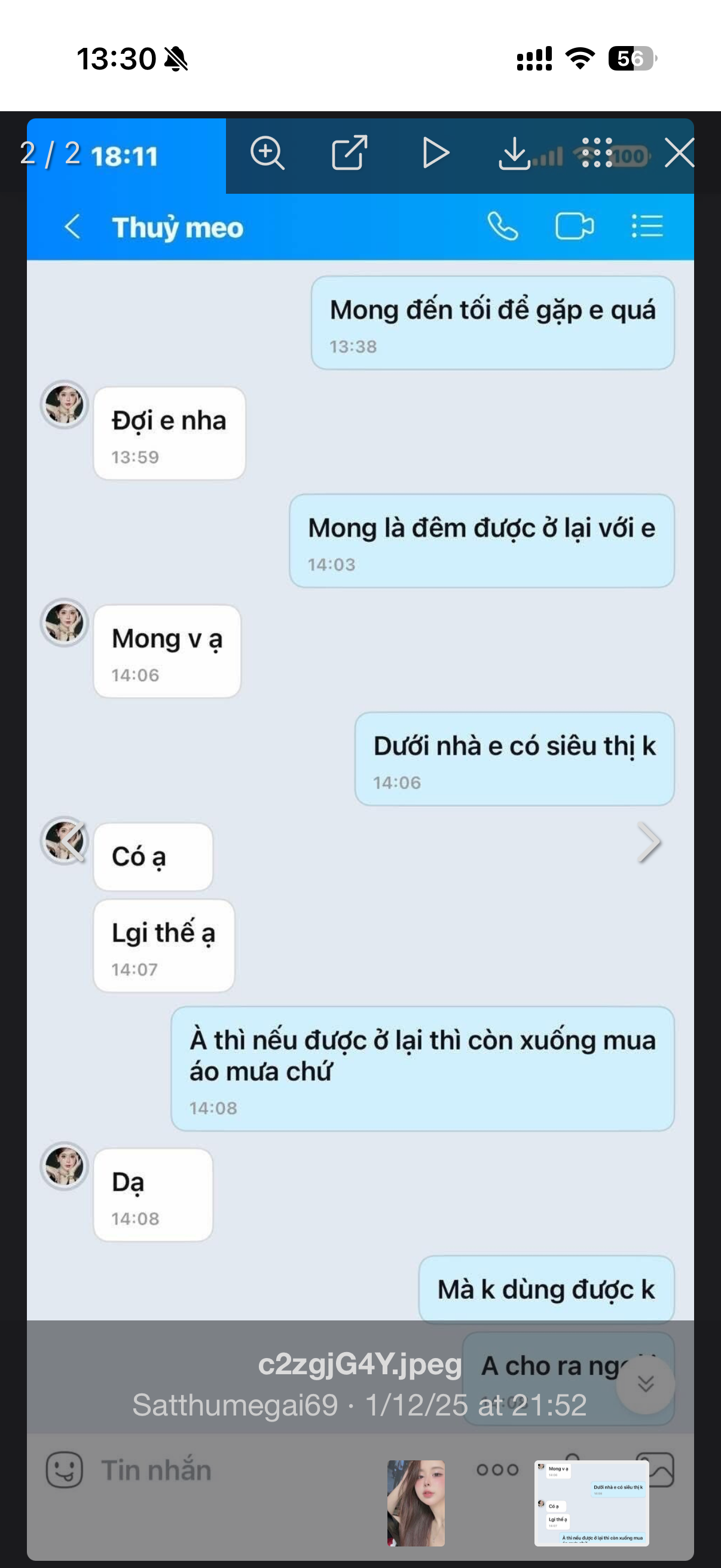Screen dimensions: 721x1568
Task: Close the image viewer
Action: click(679, 152)
